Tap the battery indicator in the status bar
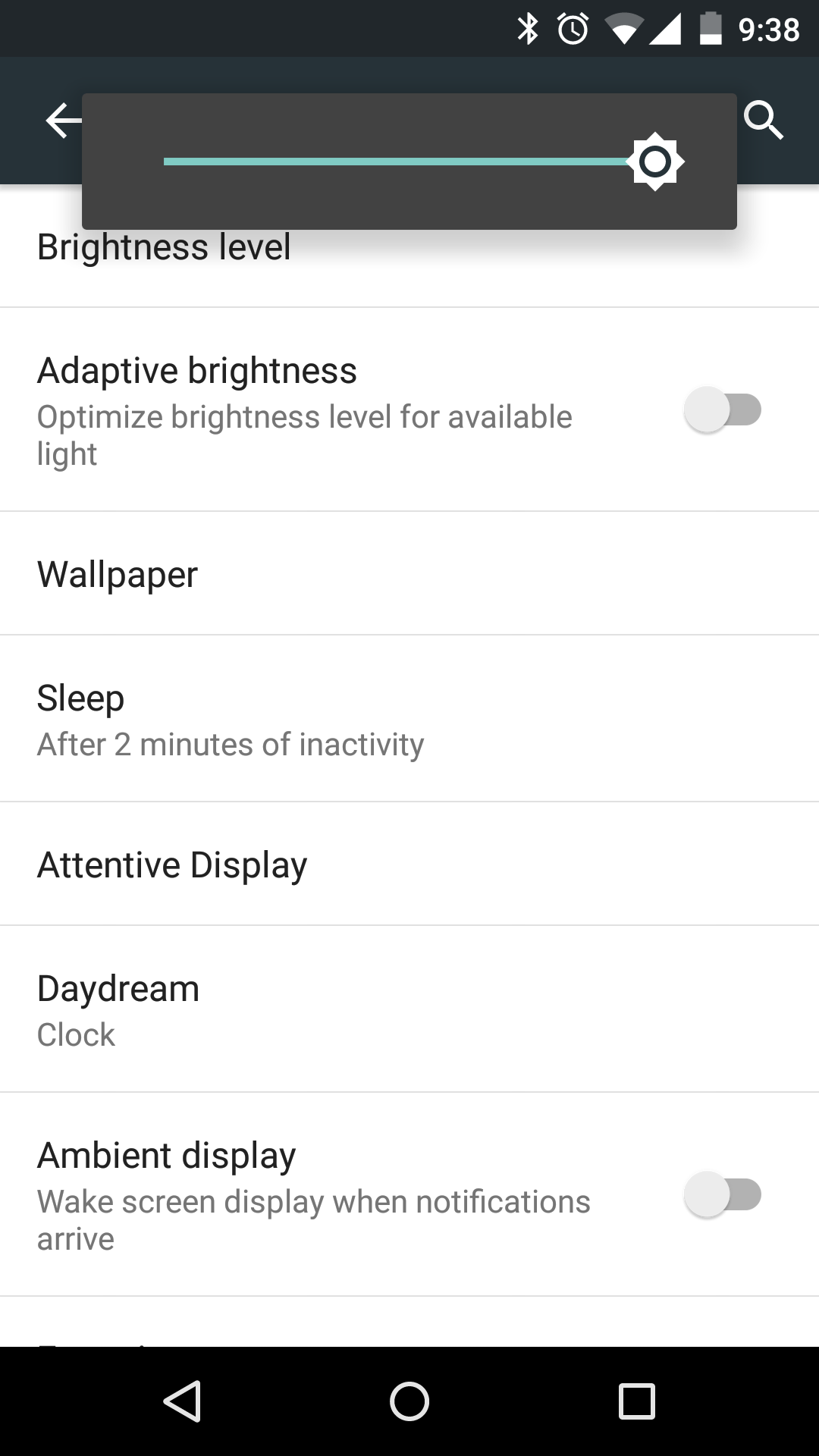This screenshot has width=819, height=1456. (x=710, y=29)
